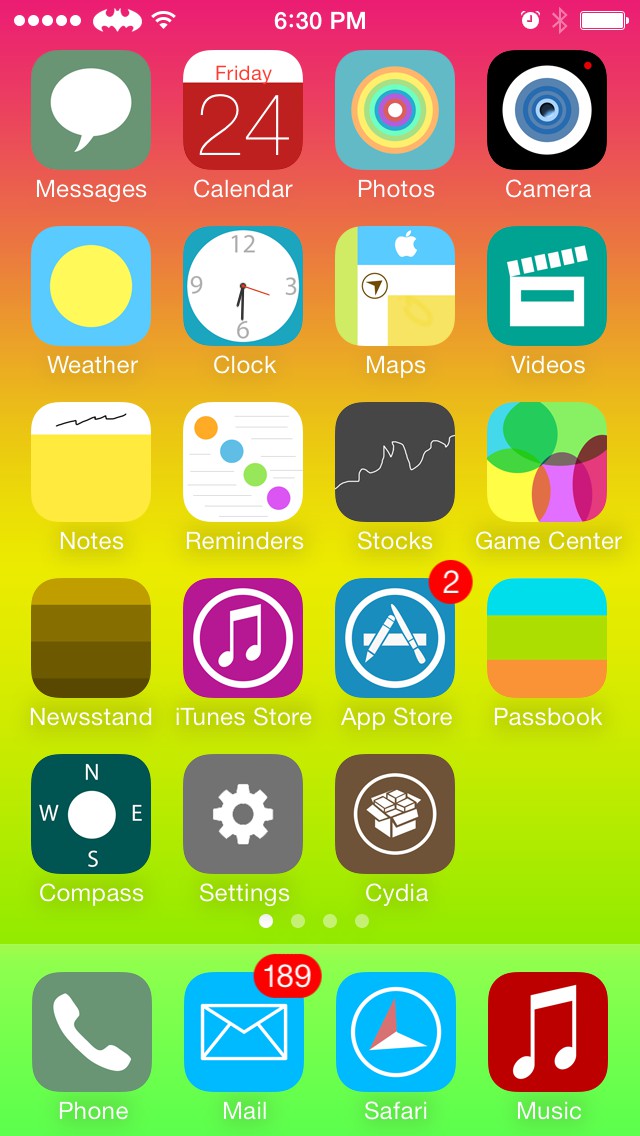The height and width of the screenshot is (1136, 640).
Task: Check the Weather app
Action: click(x=91, y=286)
